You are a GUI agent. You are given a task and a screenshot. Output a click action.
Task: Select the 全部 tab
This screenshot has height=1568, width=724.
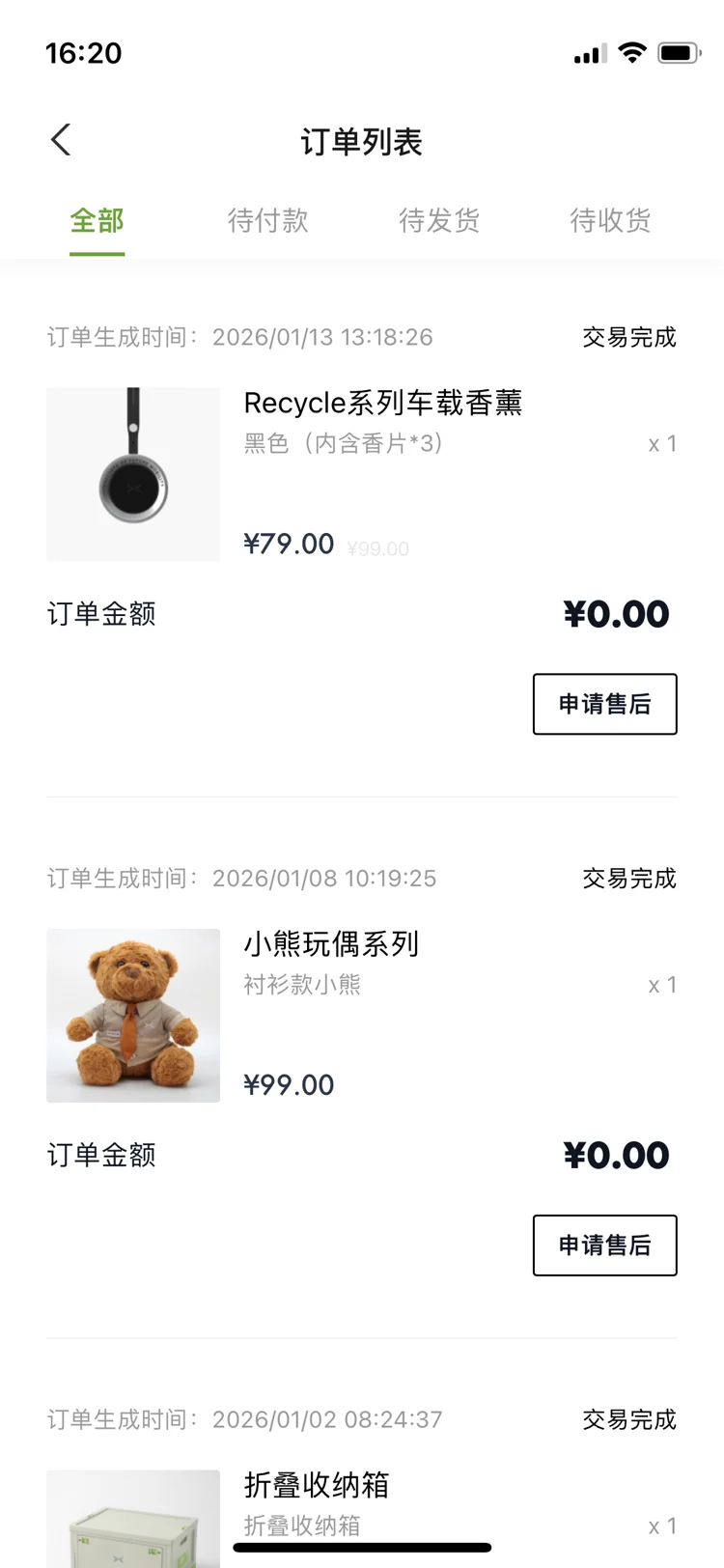(x=97, y=221)
